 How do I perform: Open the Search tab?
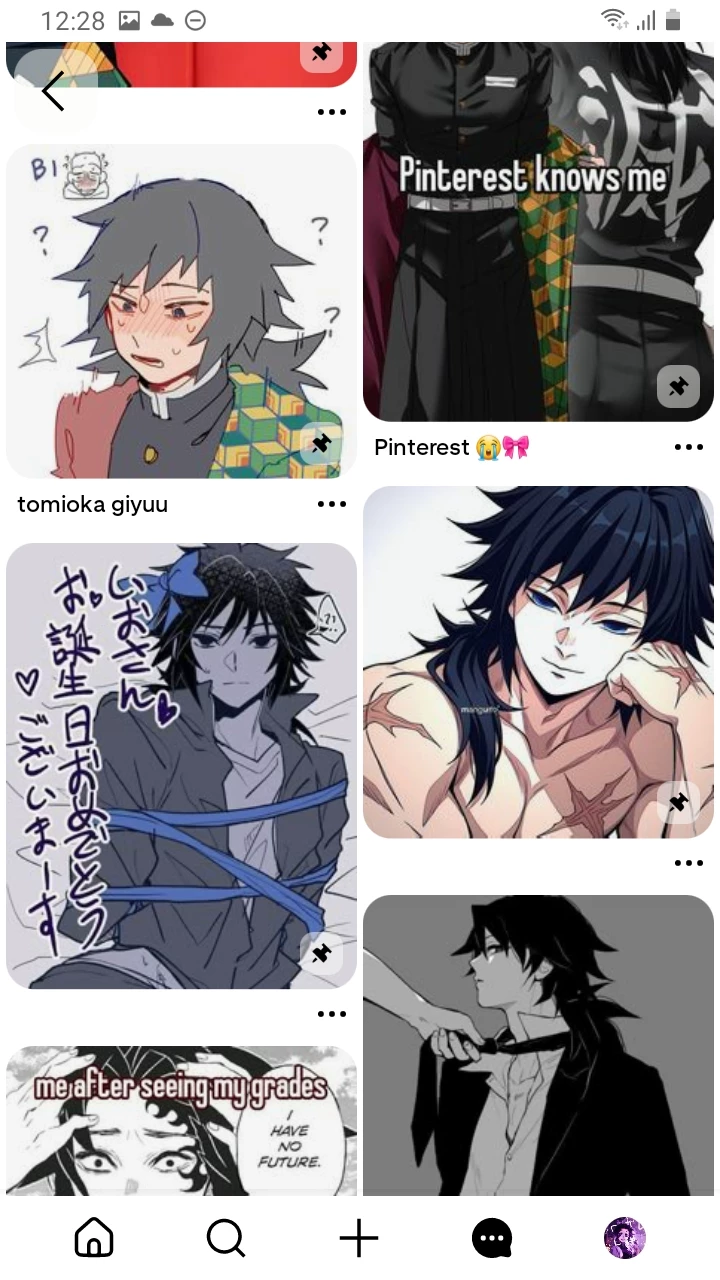click(226, 1238)
